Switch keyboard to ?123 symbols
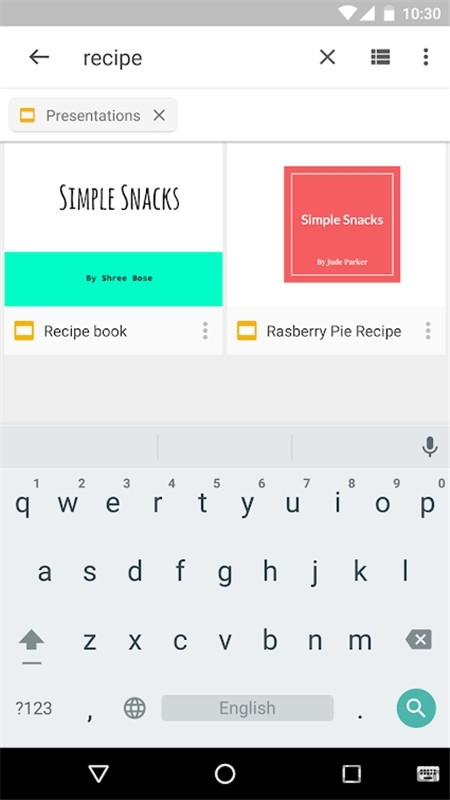 tap(34, 708)
